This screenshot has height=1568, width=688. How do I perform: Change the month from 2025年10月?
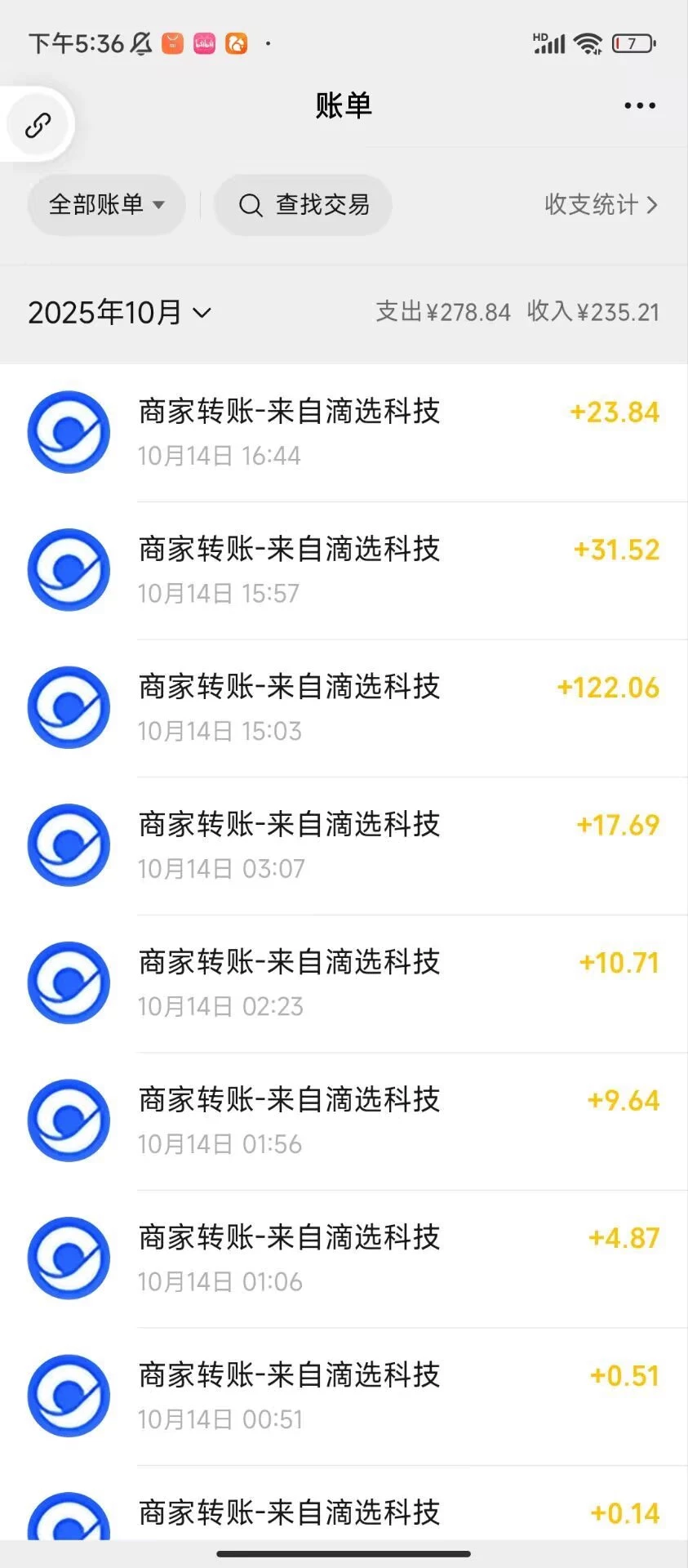[119, 312]
